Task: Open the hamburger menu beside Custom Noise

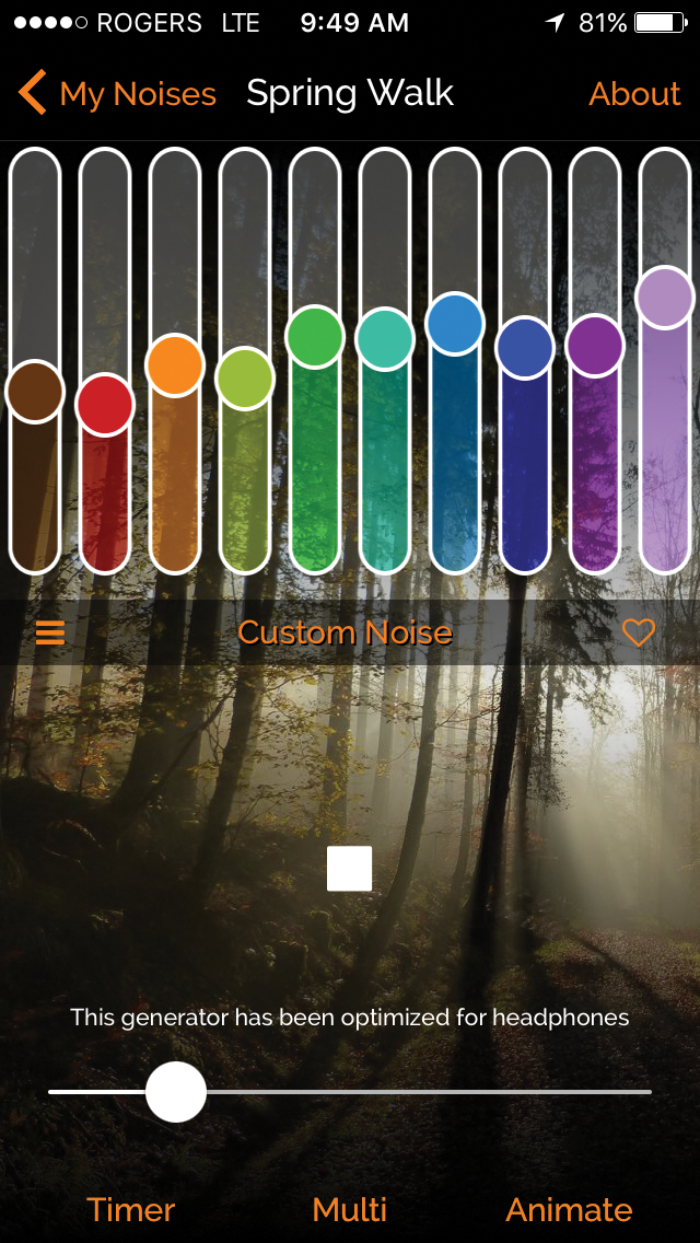Action: [50, 632]
